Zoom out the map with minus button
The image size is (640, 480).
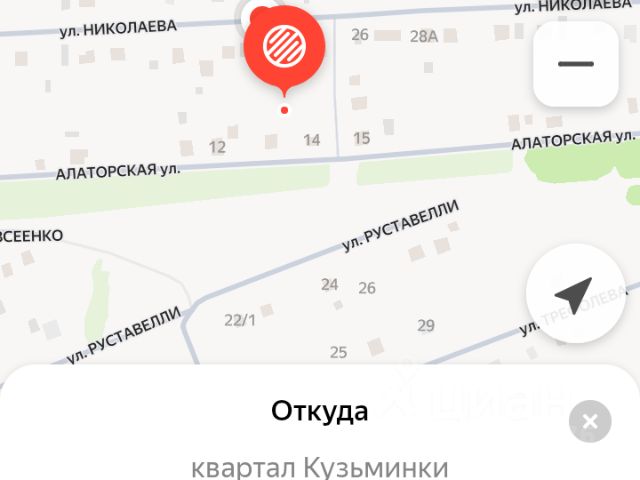(575, 64)
